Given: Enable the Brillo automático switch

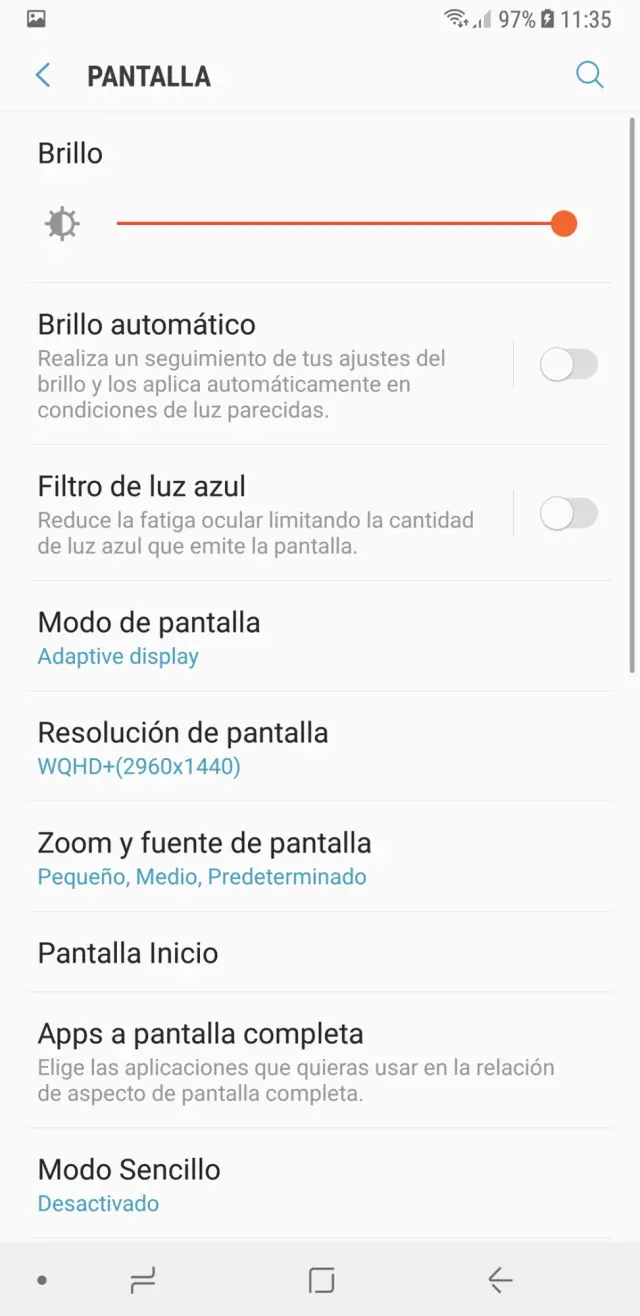Looking at the screenshot, I should (568, 365).
